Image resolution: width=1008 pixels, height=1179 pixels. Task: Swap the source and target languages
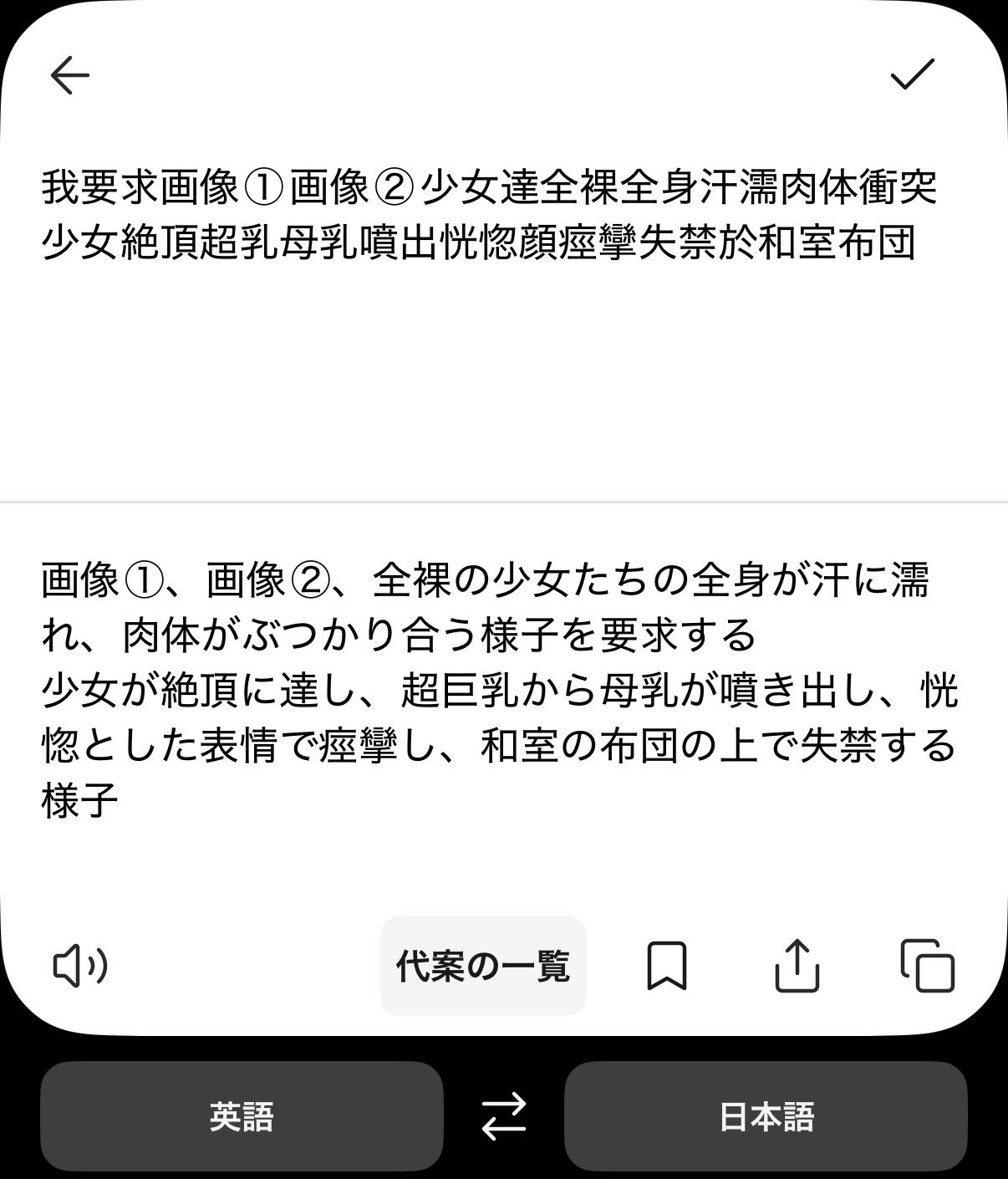(x=504, y=1116)
